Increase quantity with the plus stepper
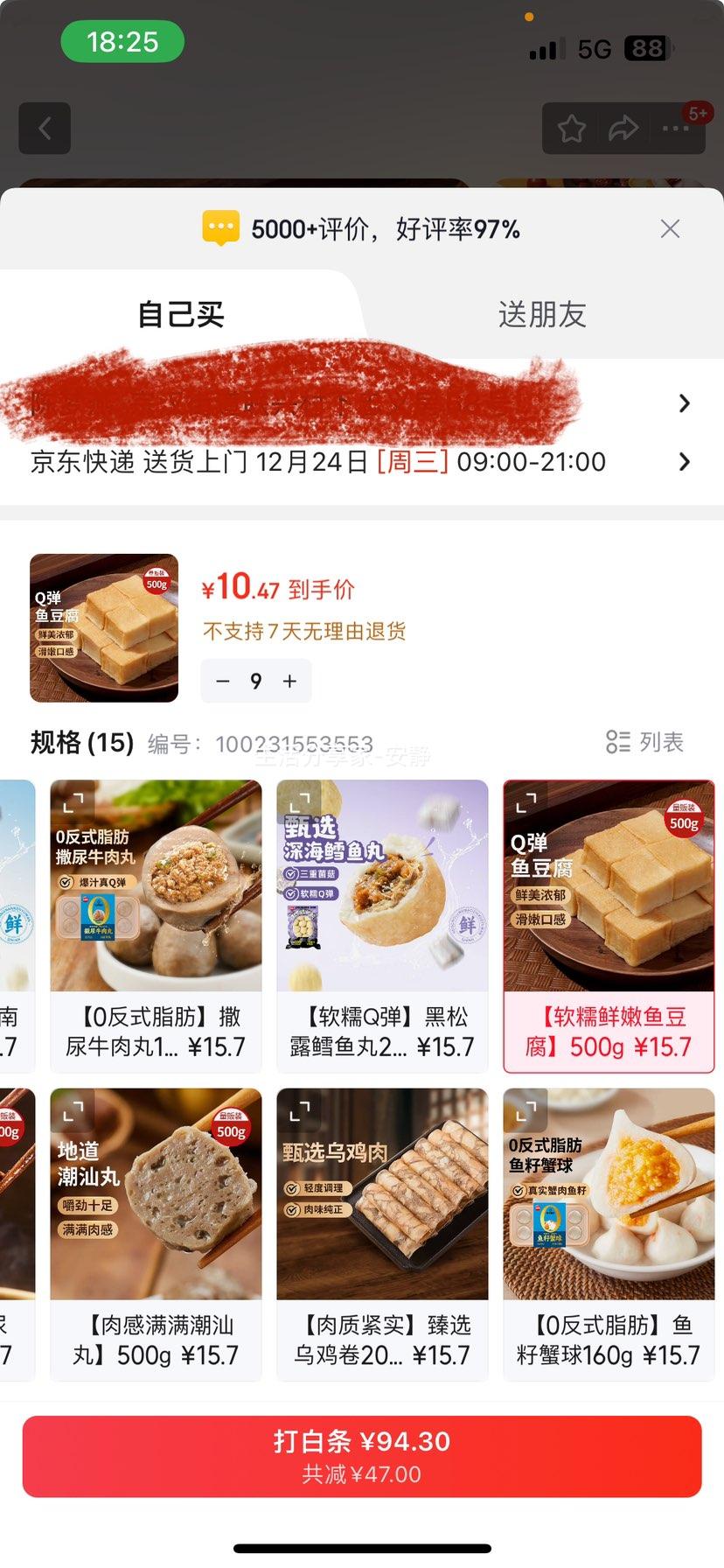Image resolution: width=724 pixels, height=1568 pixels. 289,681
